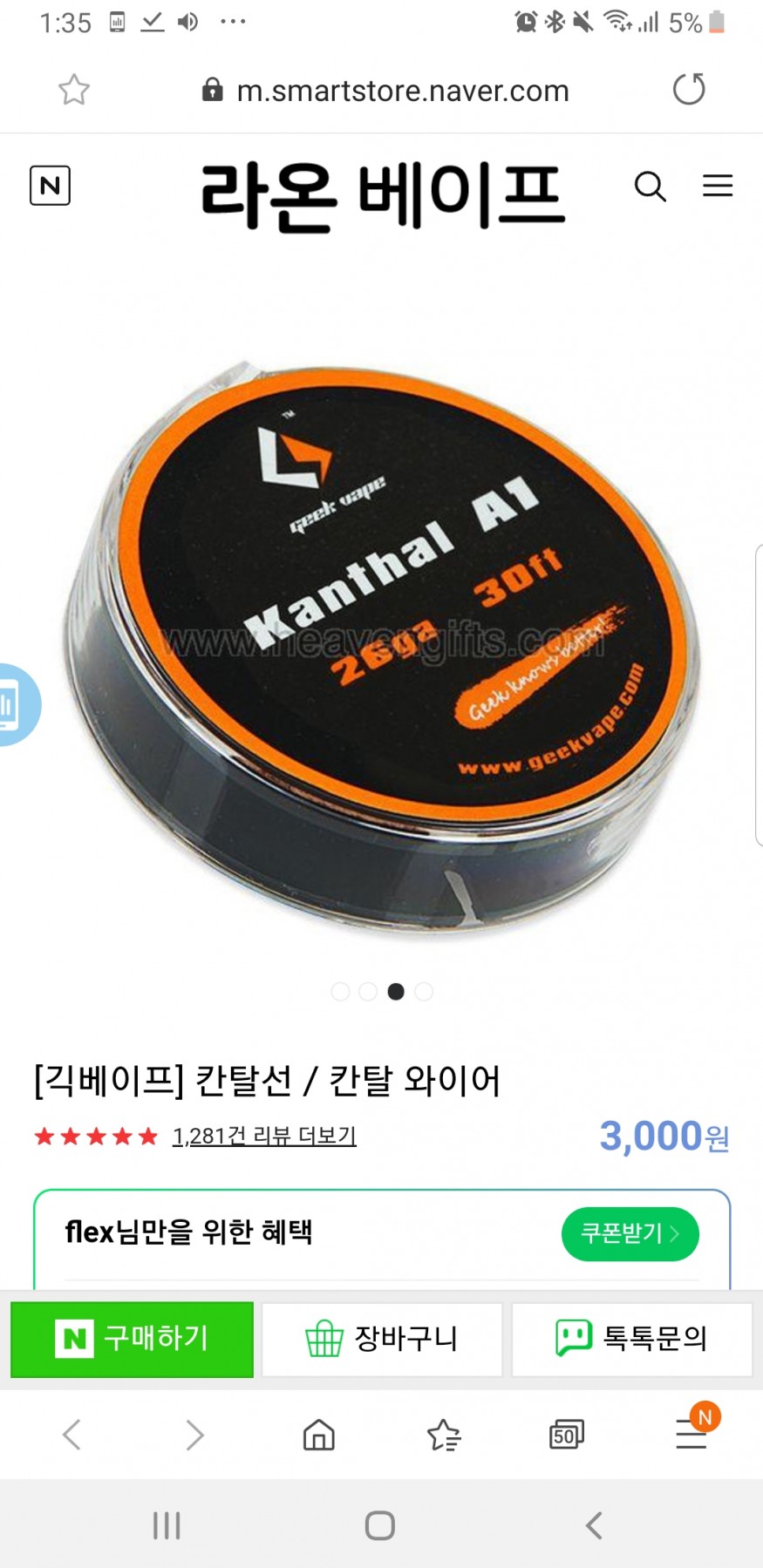
Task: Go back to previous browser page
Action: click(x=72, y=1434)
